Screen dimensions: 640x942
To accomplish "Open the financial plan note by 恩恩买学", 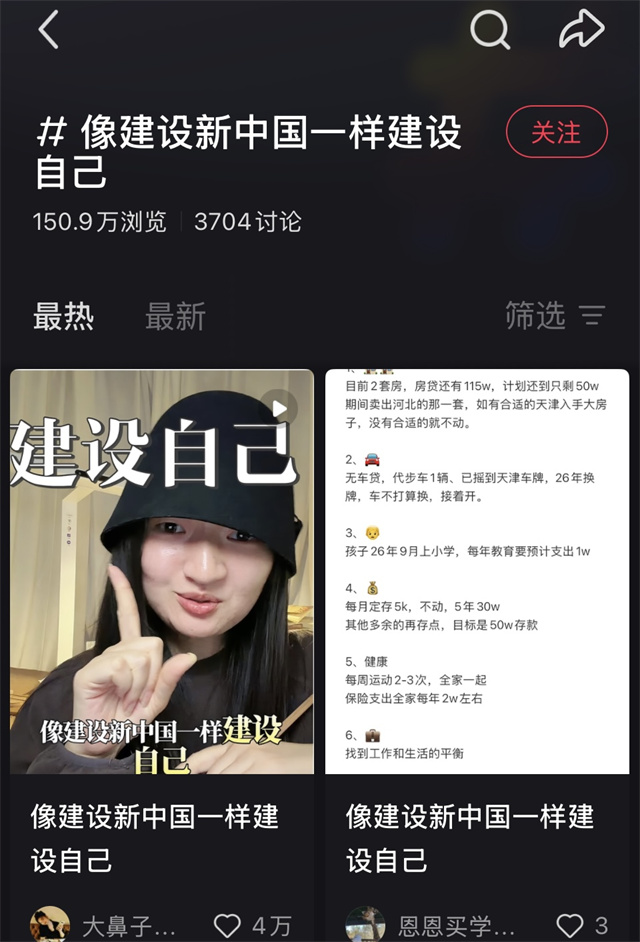I will click(x=477, y=571).
